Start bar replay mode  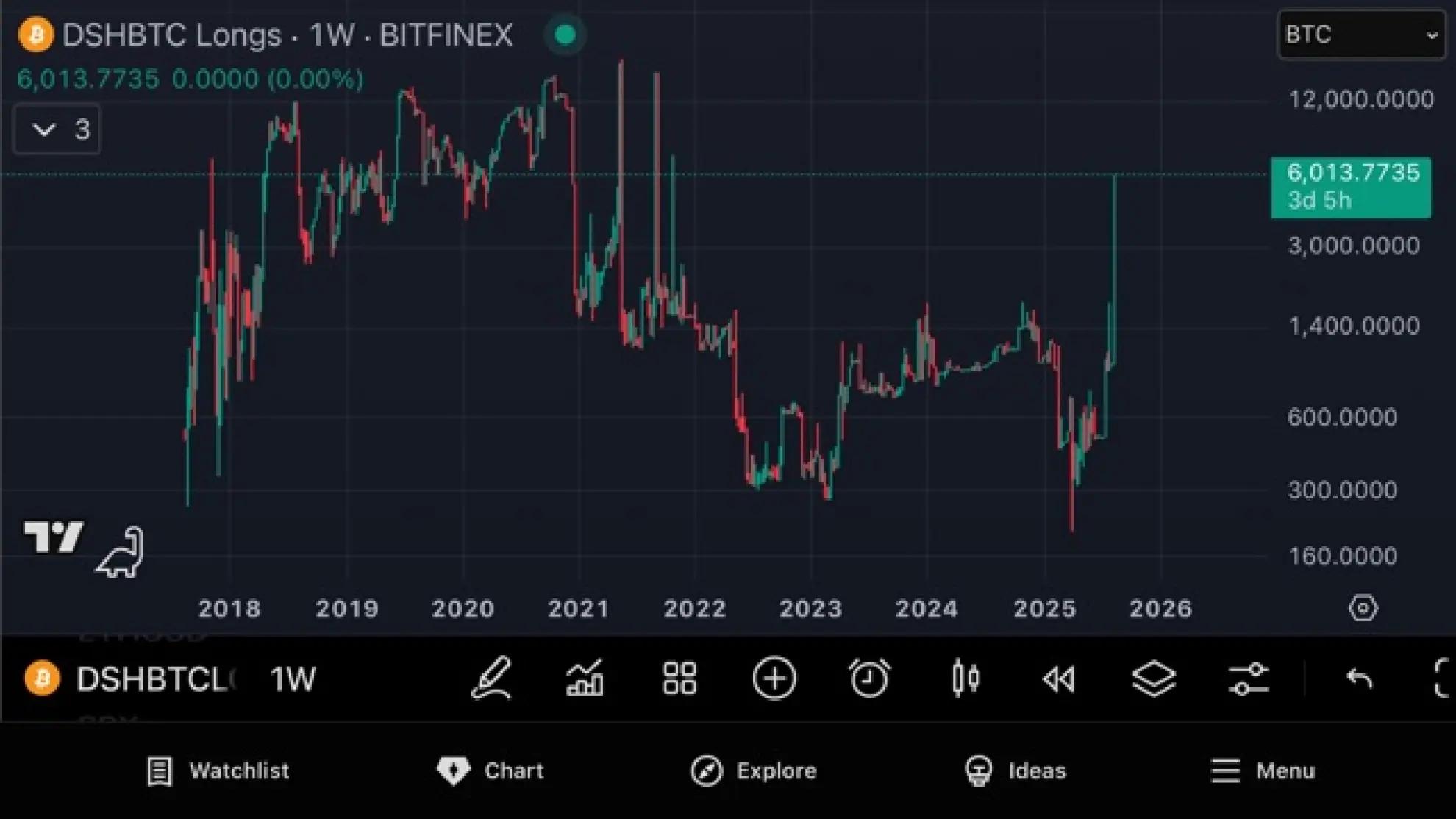pyautogui.click(x=1059, y=678)
